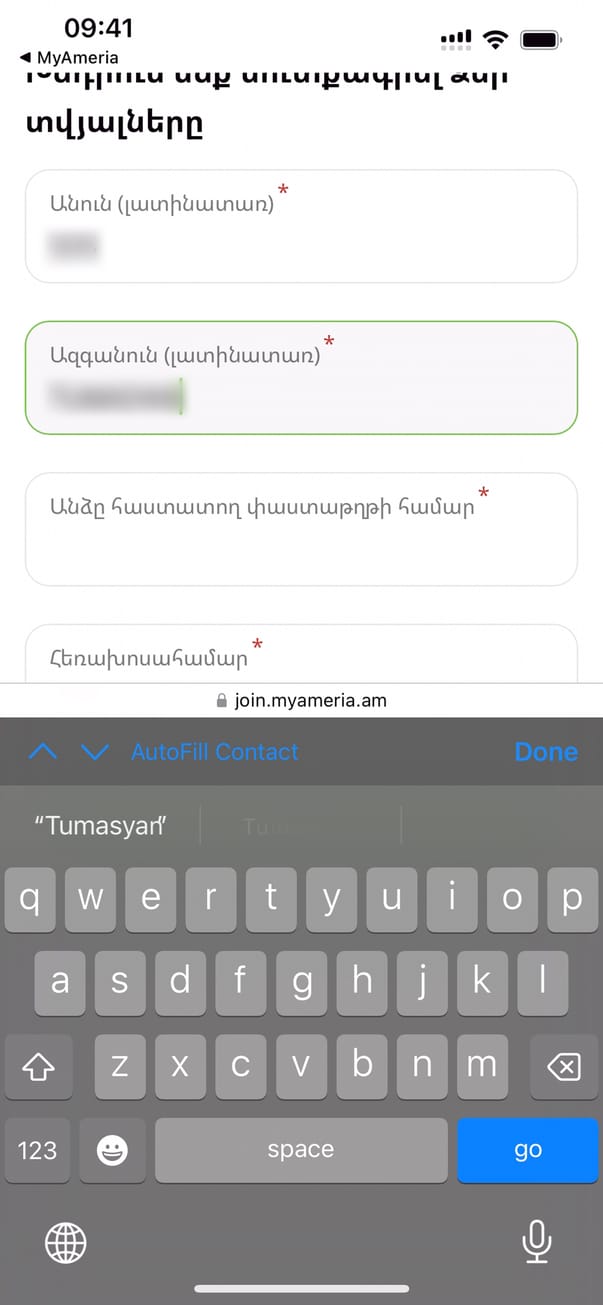Image resolution: width=603 pixels, height=1305 pixels.
Task: Tap the Հեռախոսահամար phone number field
Action: point(301,658)
